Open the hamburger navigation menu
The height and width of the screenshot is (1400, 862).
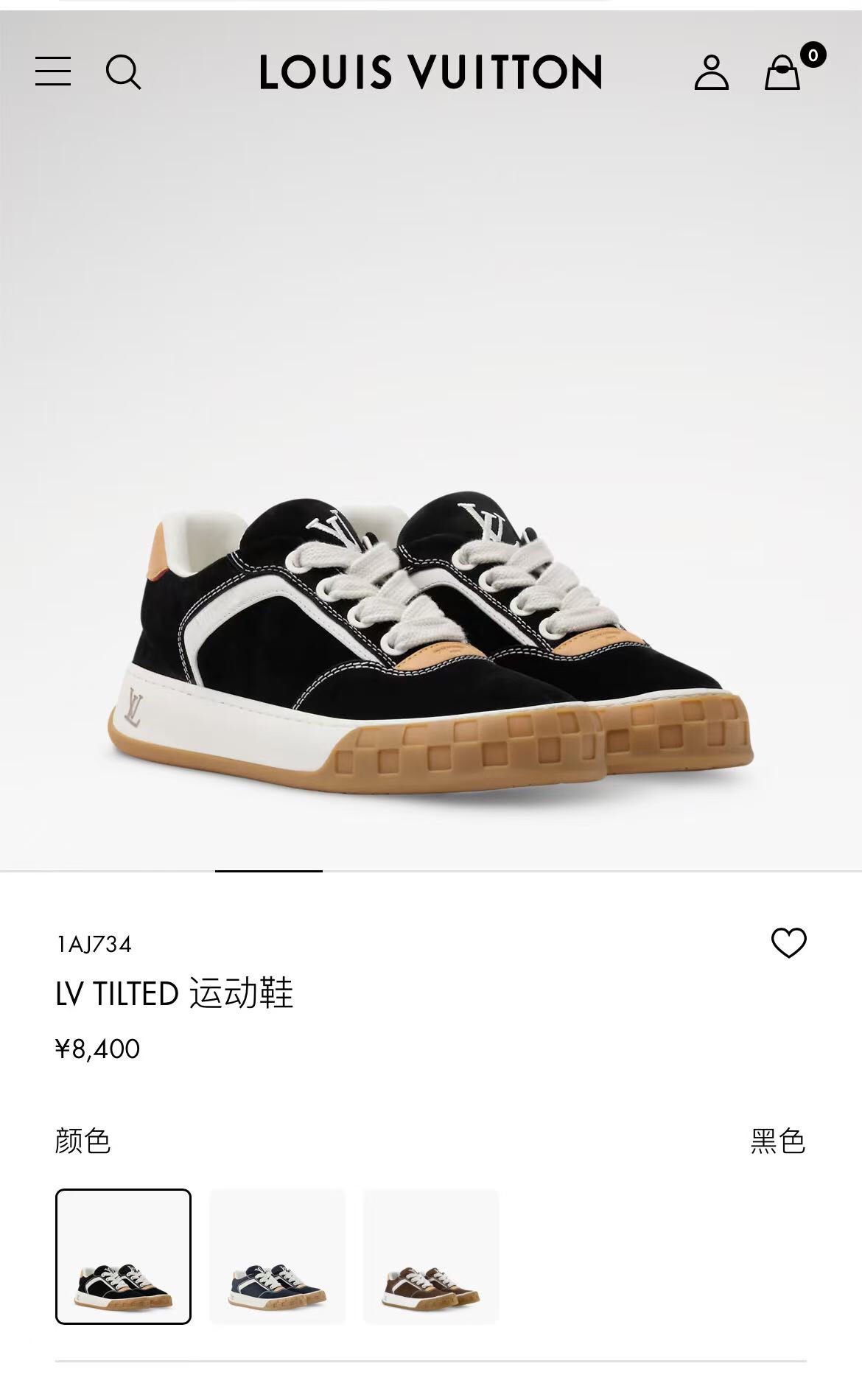pyautogui.click(x=53, y=71)
